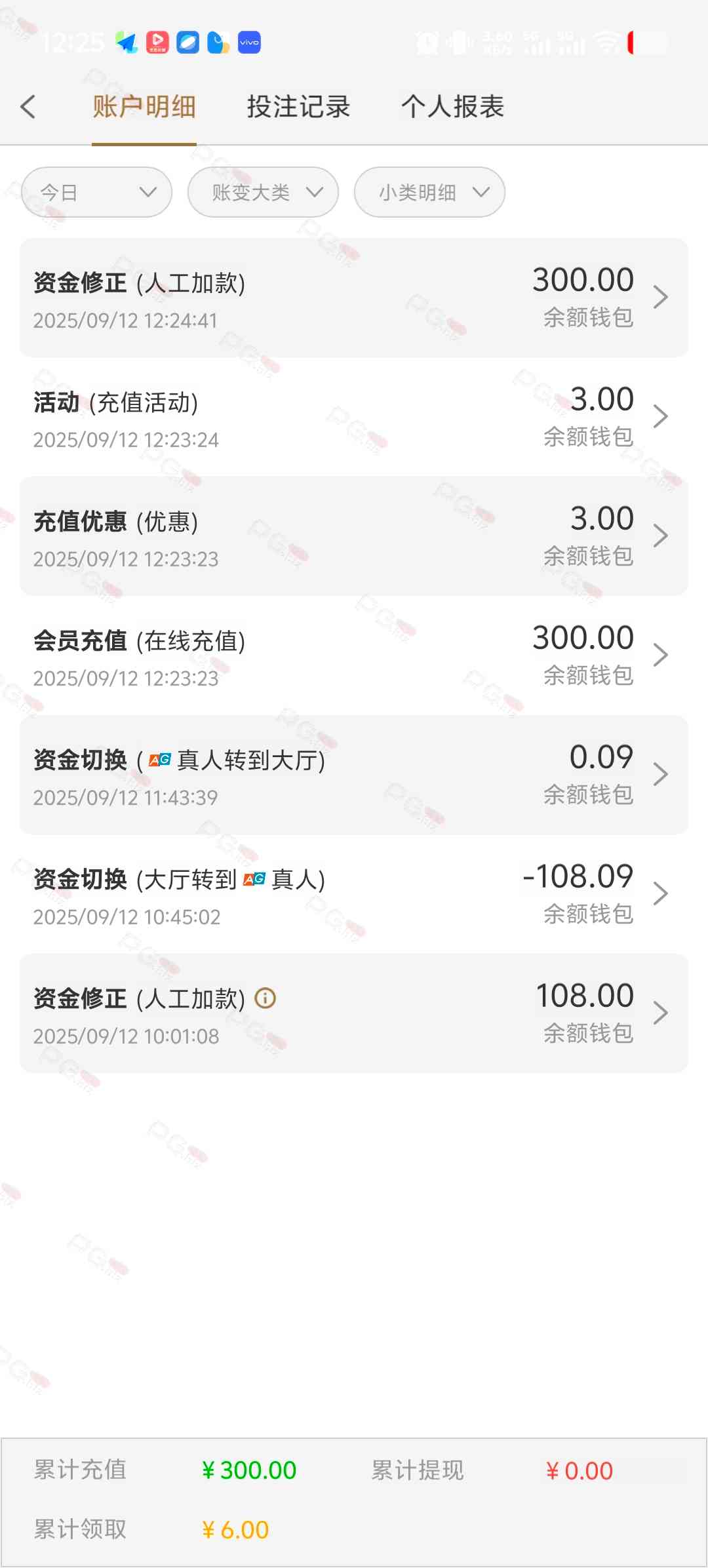
Task: Switch to the 投注记录 tab
Action: (298, 106)
